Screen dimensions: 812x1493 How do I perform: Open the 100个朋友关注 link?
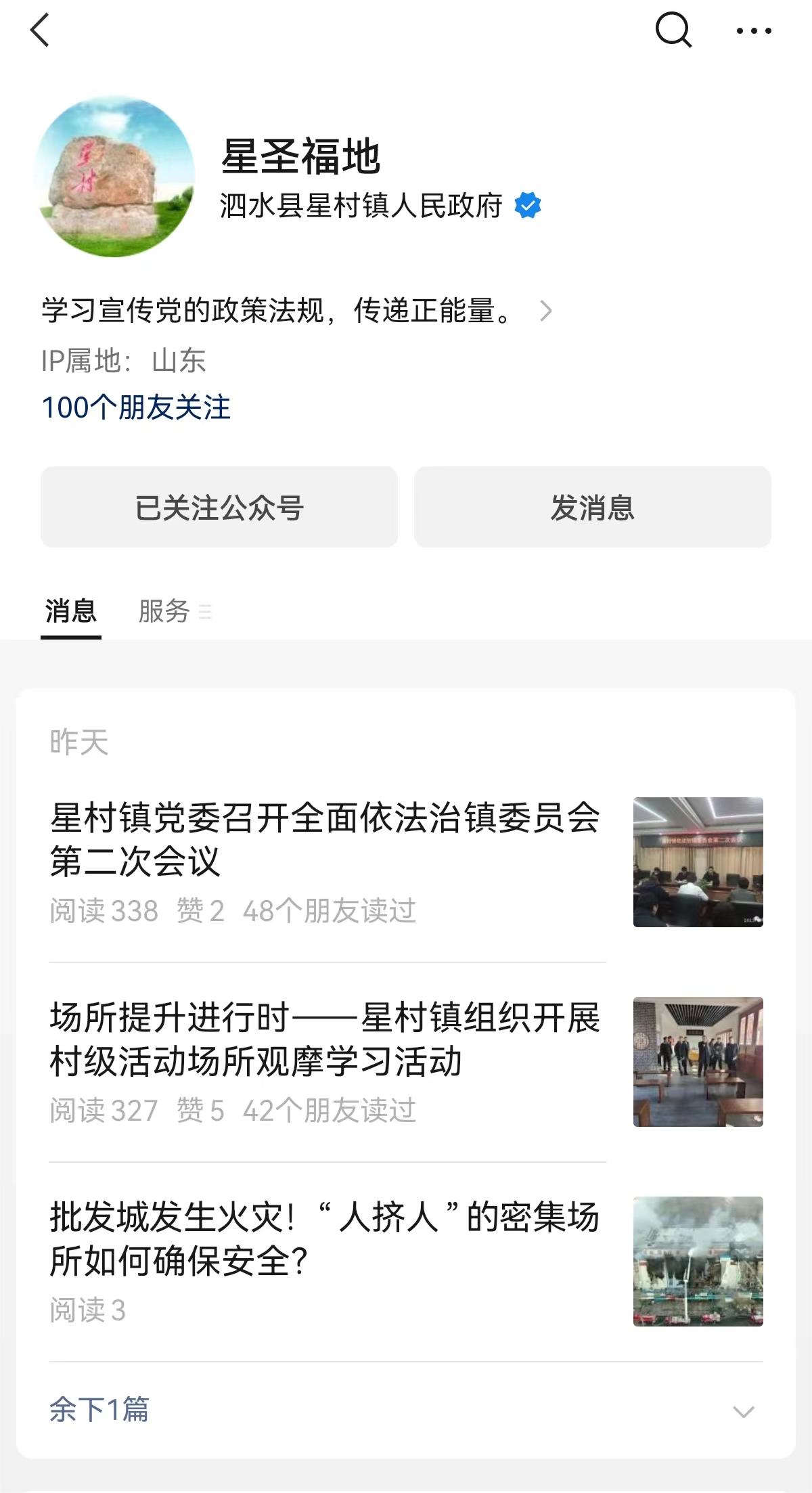point(136,407)
